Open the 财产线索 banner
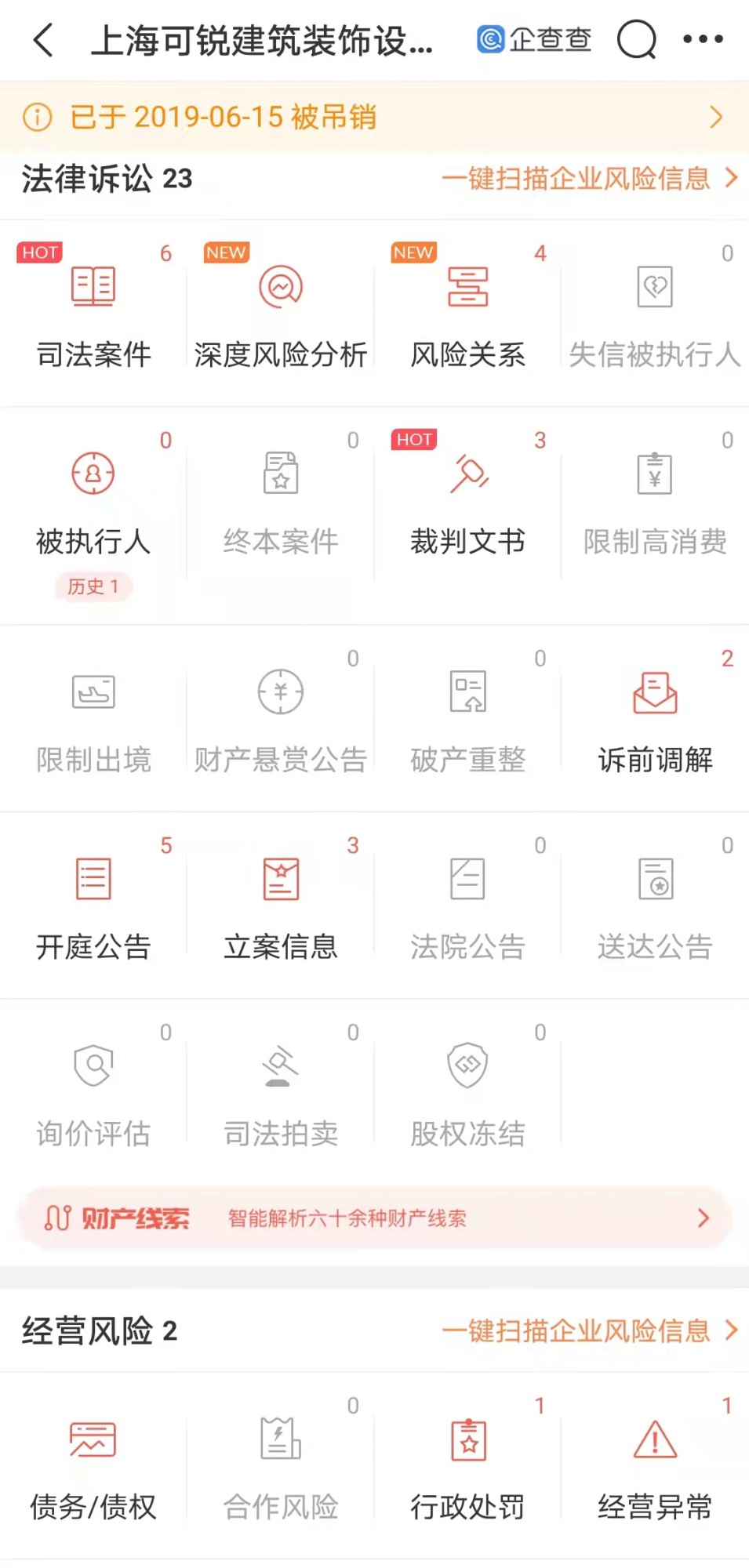This screenshot has width=749, height=1568. click(x=374, y=1218)
